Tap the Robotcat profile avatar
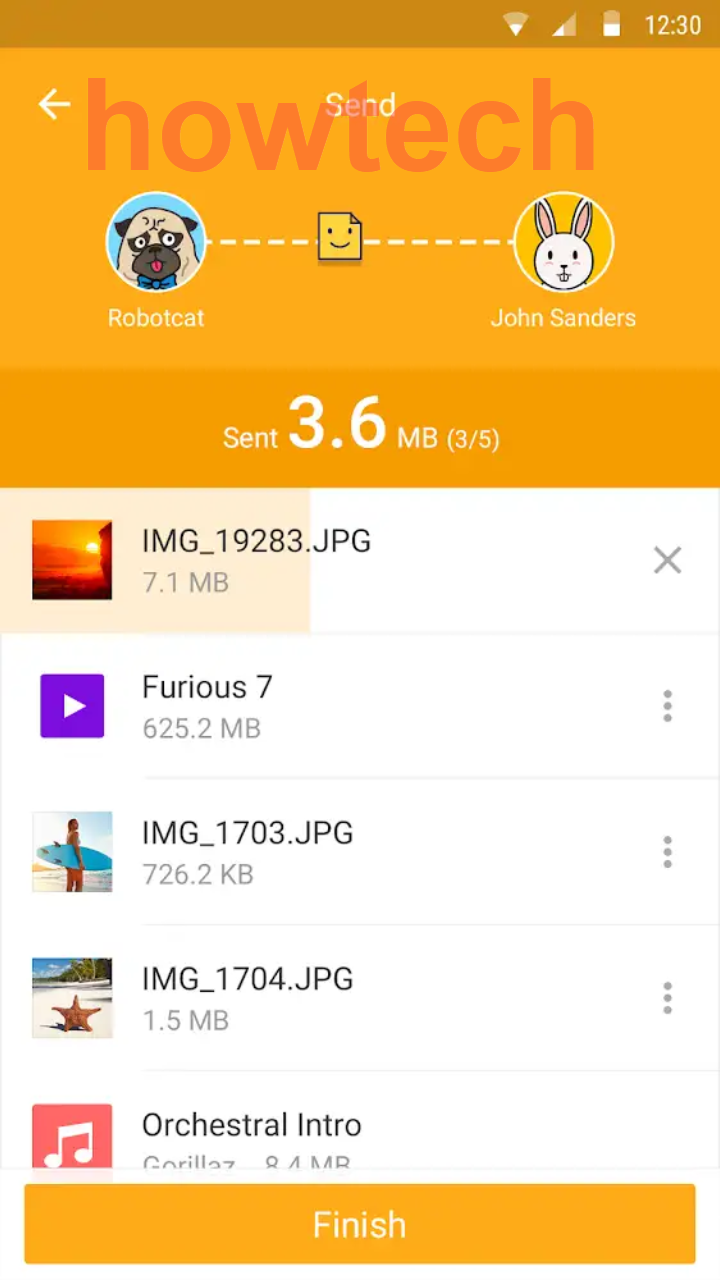720x1280 pixels. (155, 242)
